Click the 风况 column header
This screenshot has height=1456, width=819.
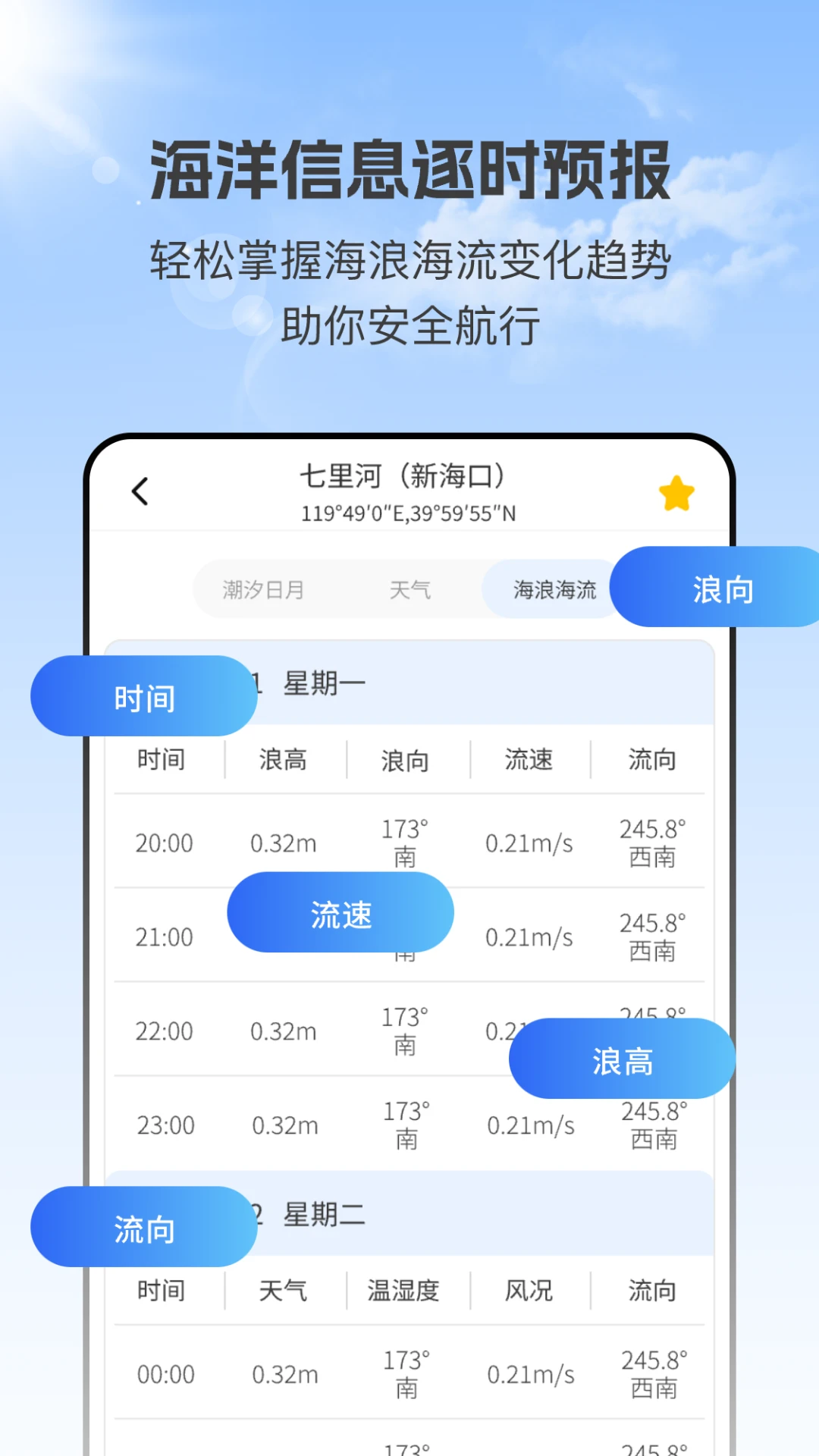(529, 1289)
